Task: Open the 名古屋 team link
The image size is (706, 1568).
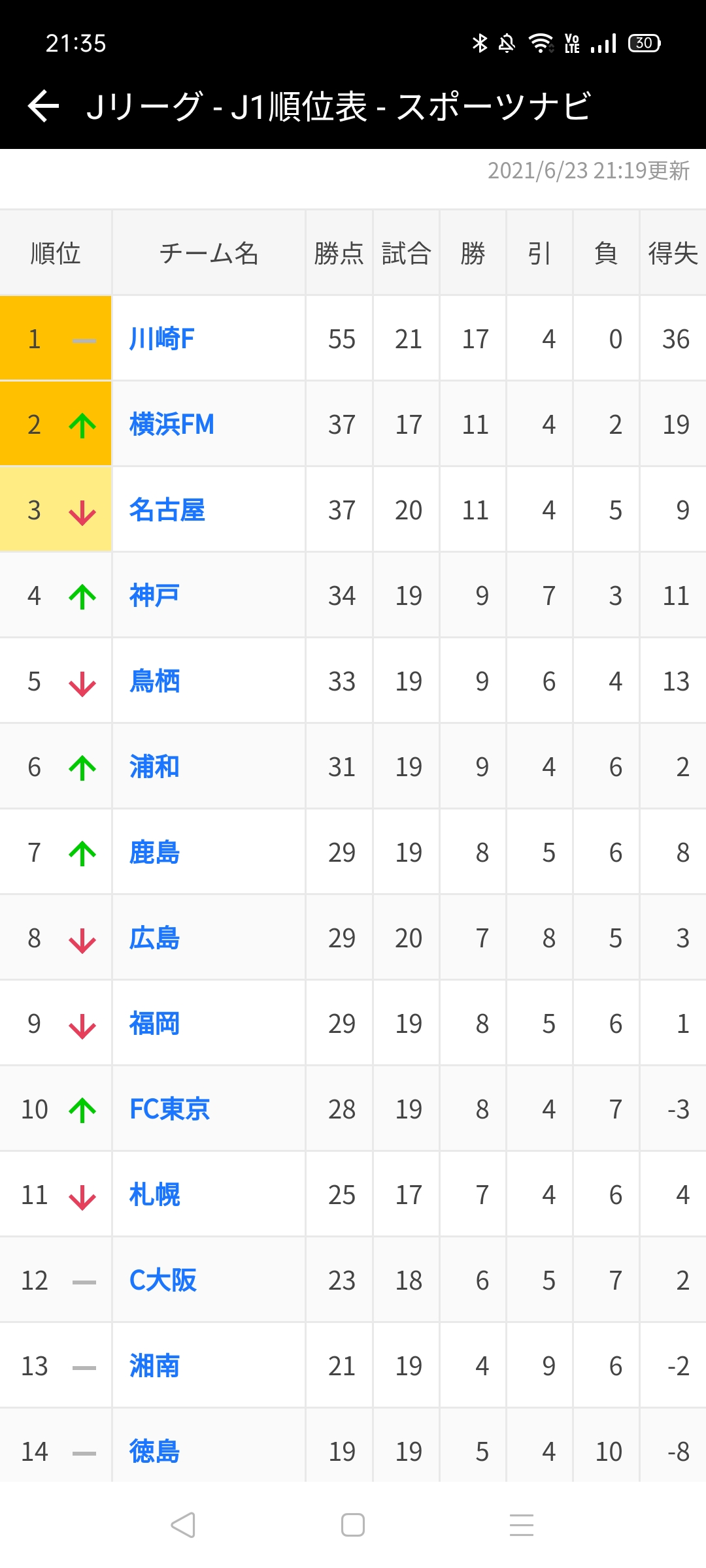Action: (x=167, y=510)
